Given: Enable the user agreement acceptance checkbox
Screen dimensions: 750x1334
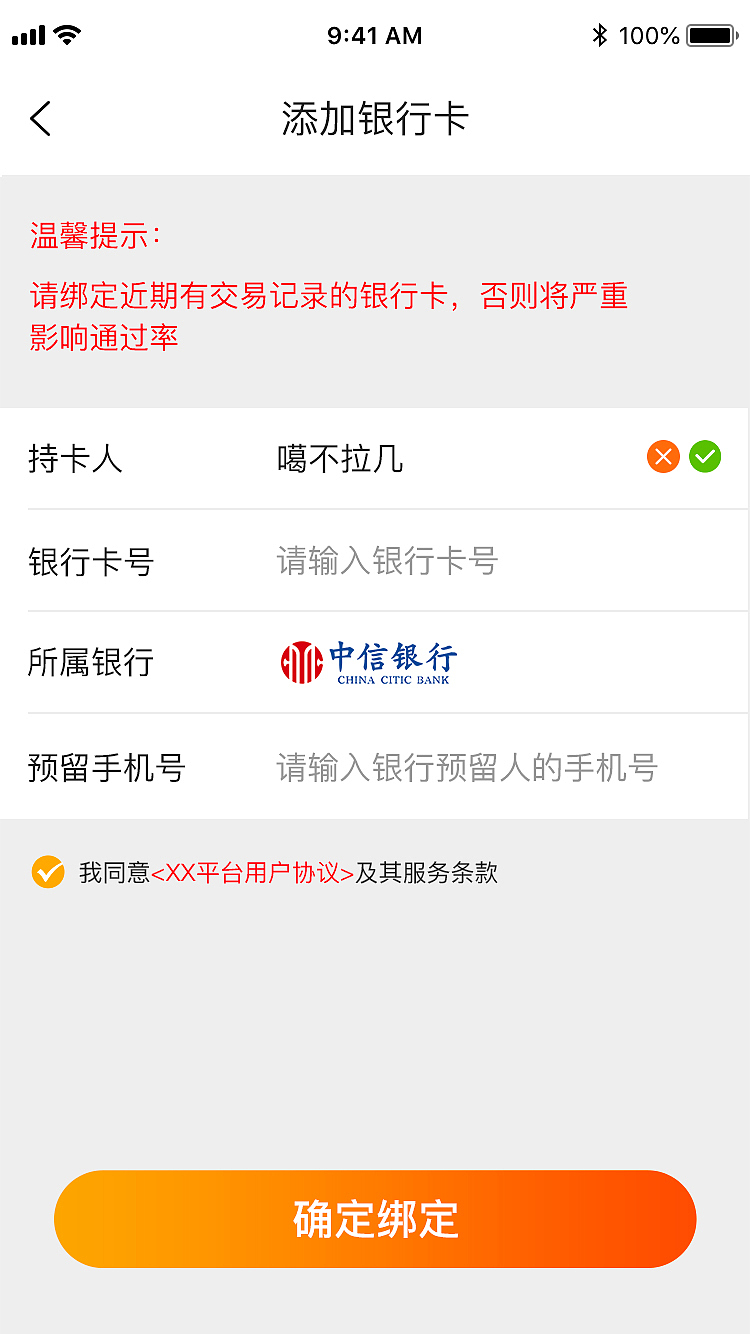Looking at the screenshot, I should (48, 873).
